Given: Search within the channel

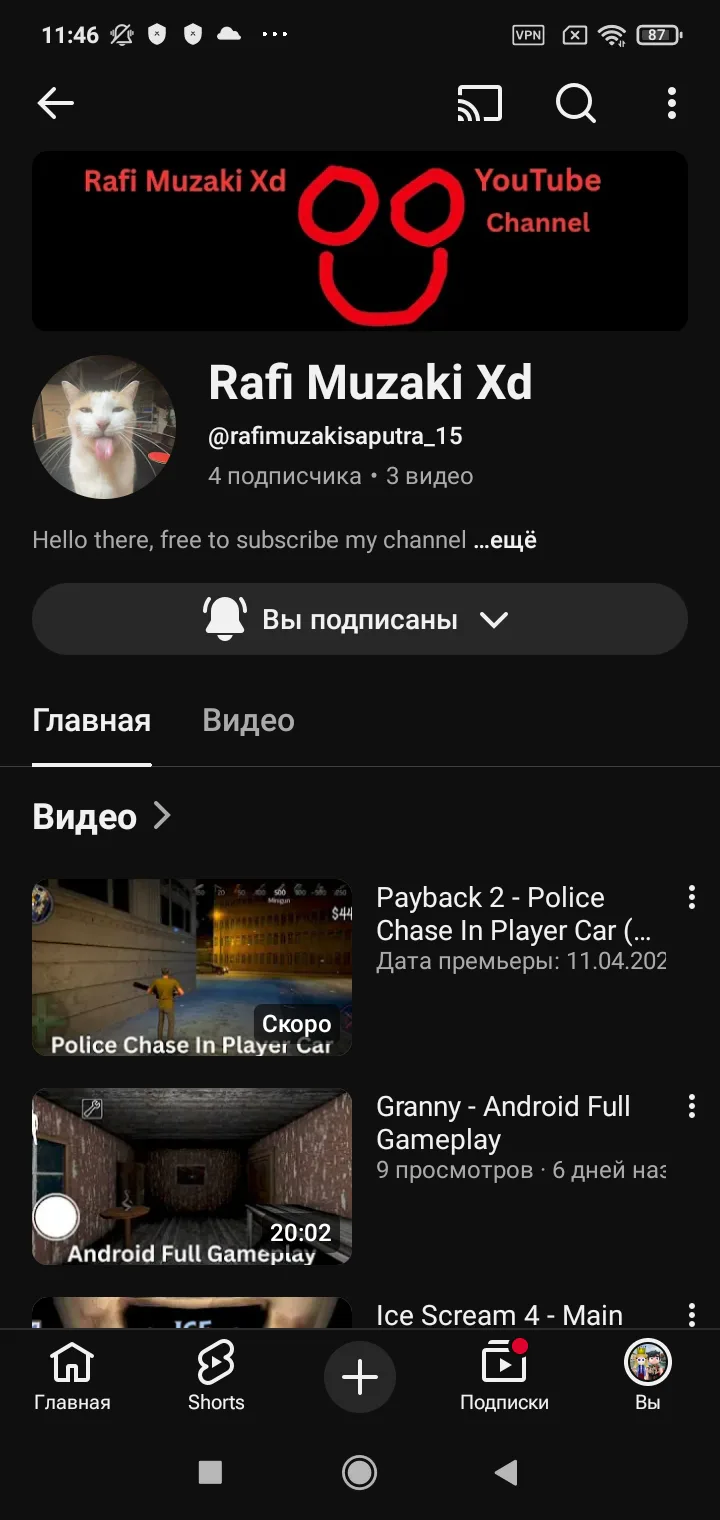Looking at the screenshot, I should 576,103.
